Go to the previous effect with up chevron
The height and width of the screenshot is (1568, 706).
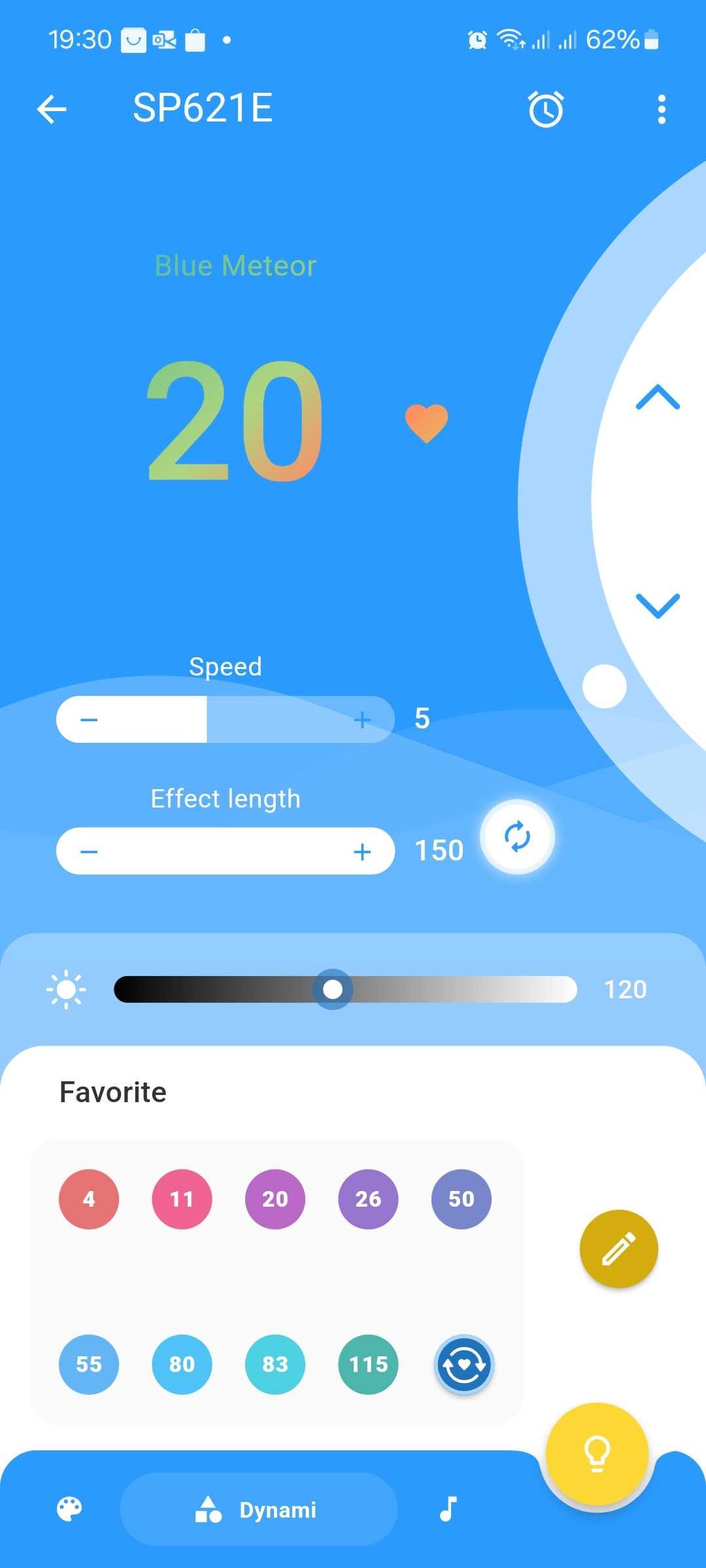point(658,398)
